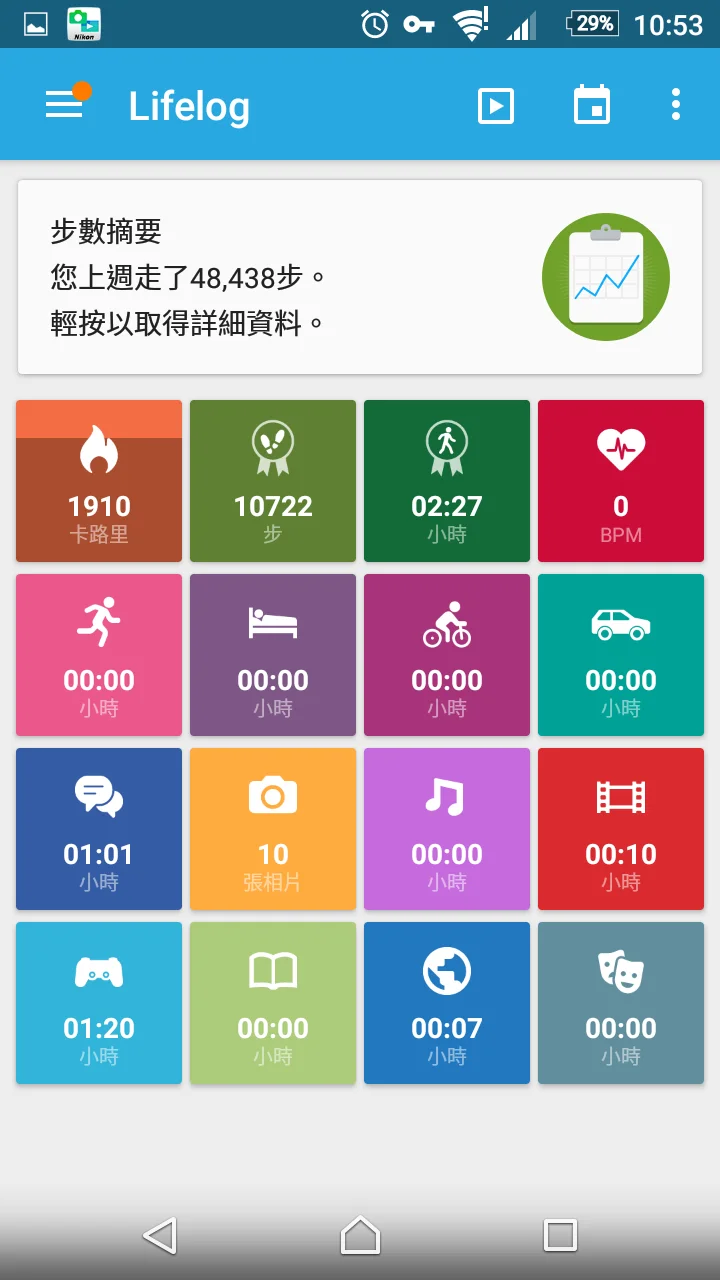Open the reading time tile
Image resolution: width=720 pixels, height=1280 pixels.
(272, 1003)
